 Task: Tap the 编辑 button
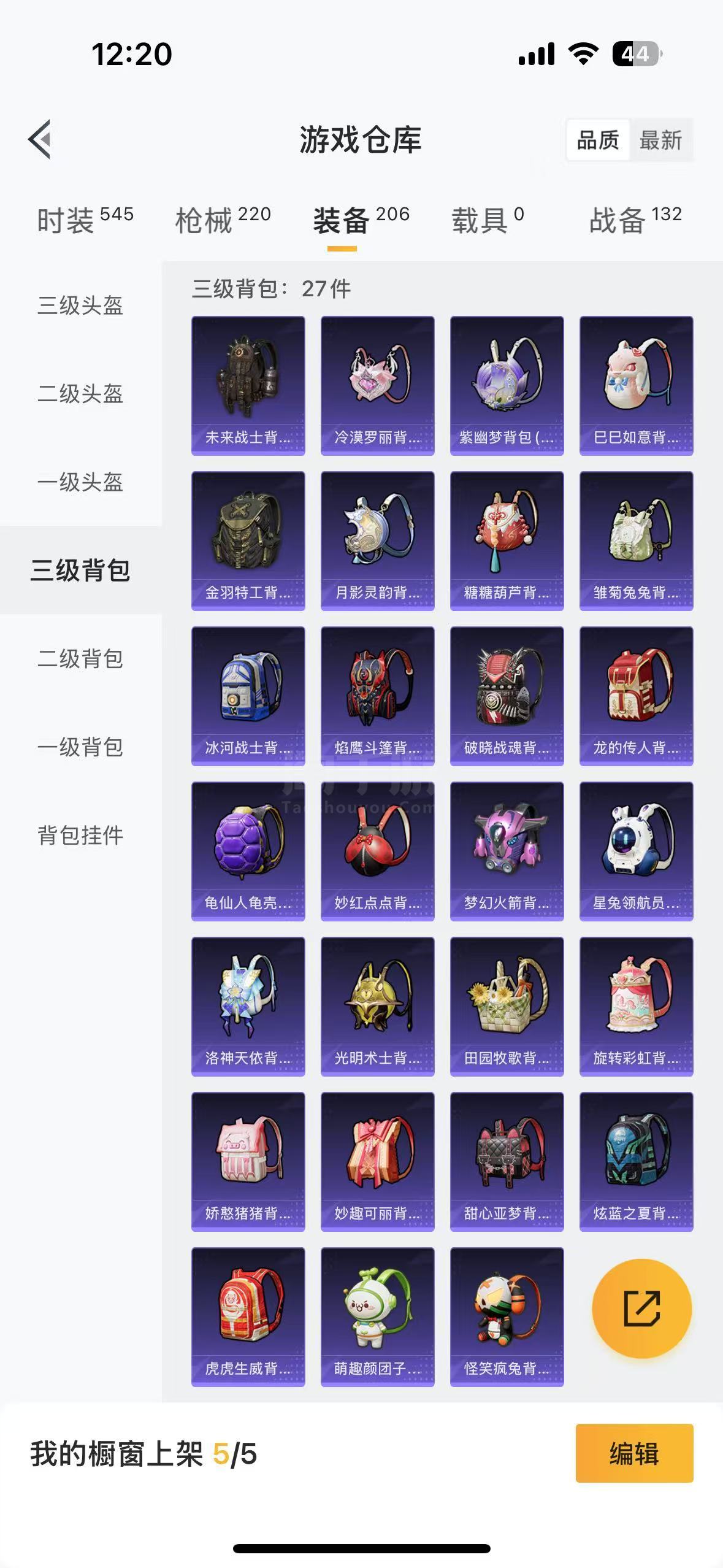point(634,1453)
